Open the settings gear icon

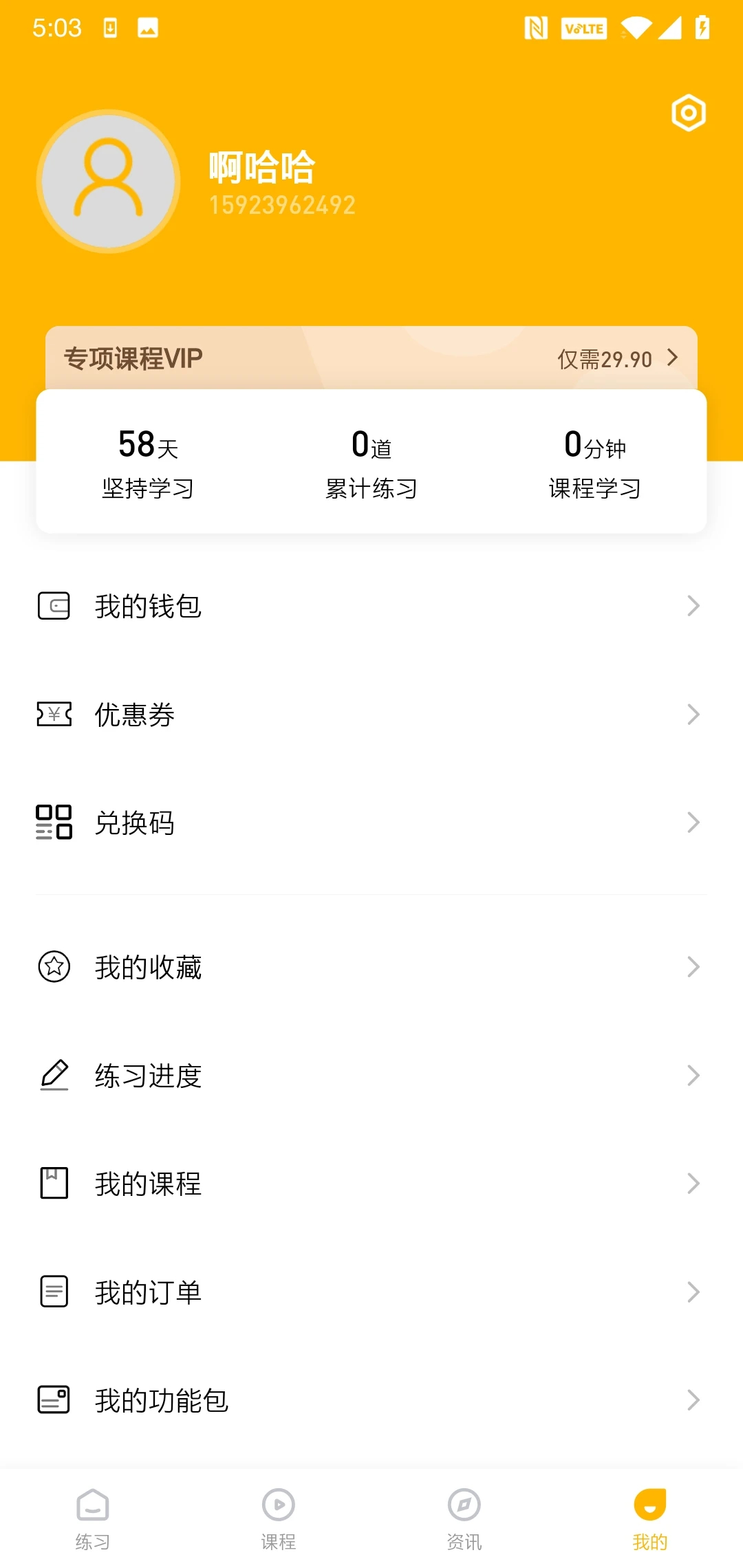pos(687,113)
